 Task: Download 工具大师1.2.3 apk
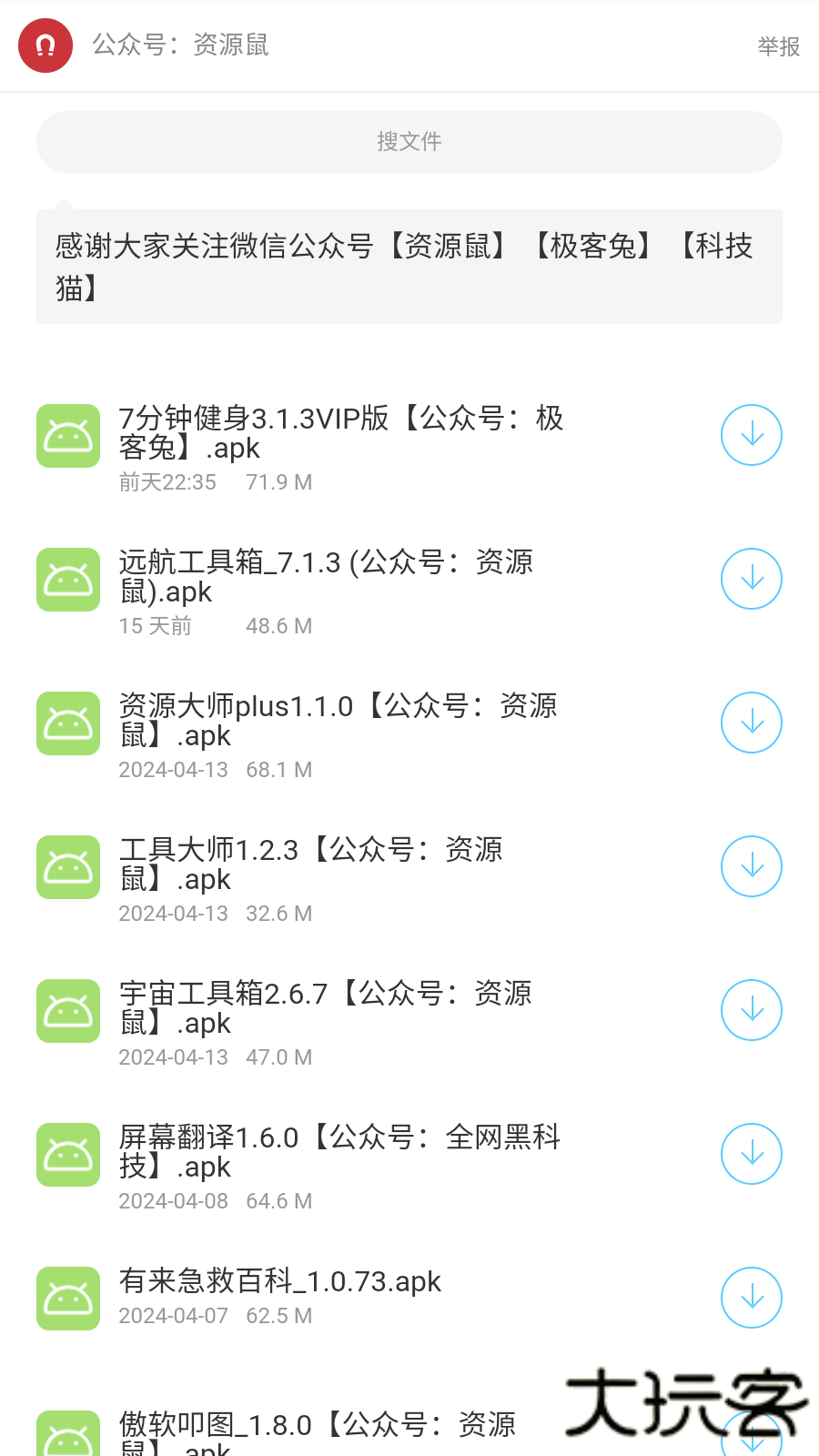[751, 866]
